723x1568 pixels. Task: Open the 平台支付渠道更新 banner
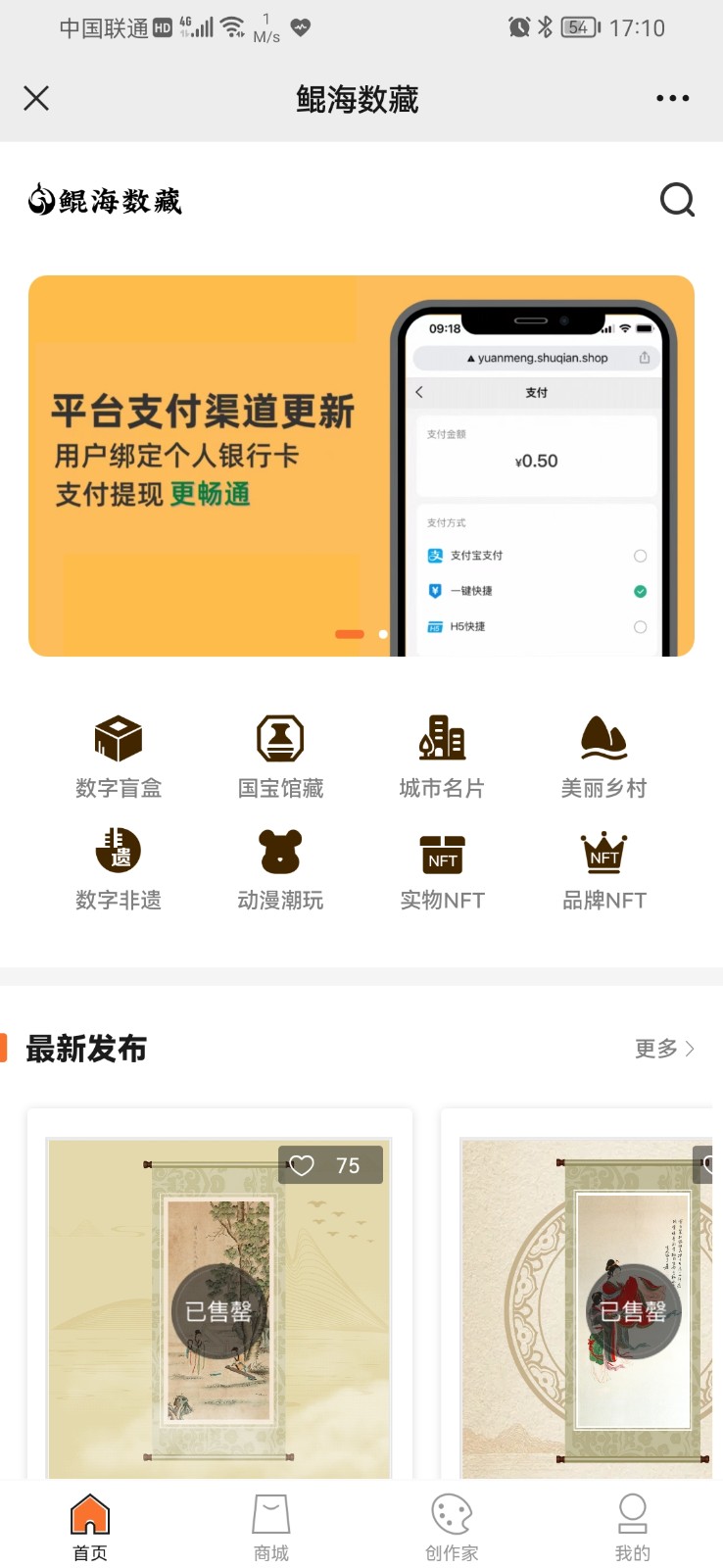[x=361, y=465]
